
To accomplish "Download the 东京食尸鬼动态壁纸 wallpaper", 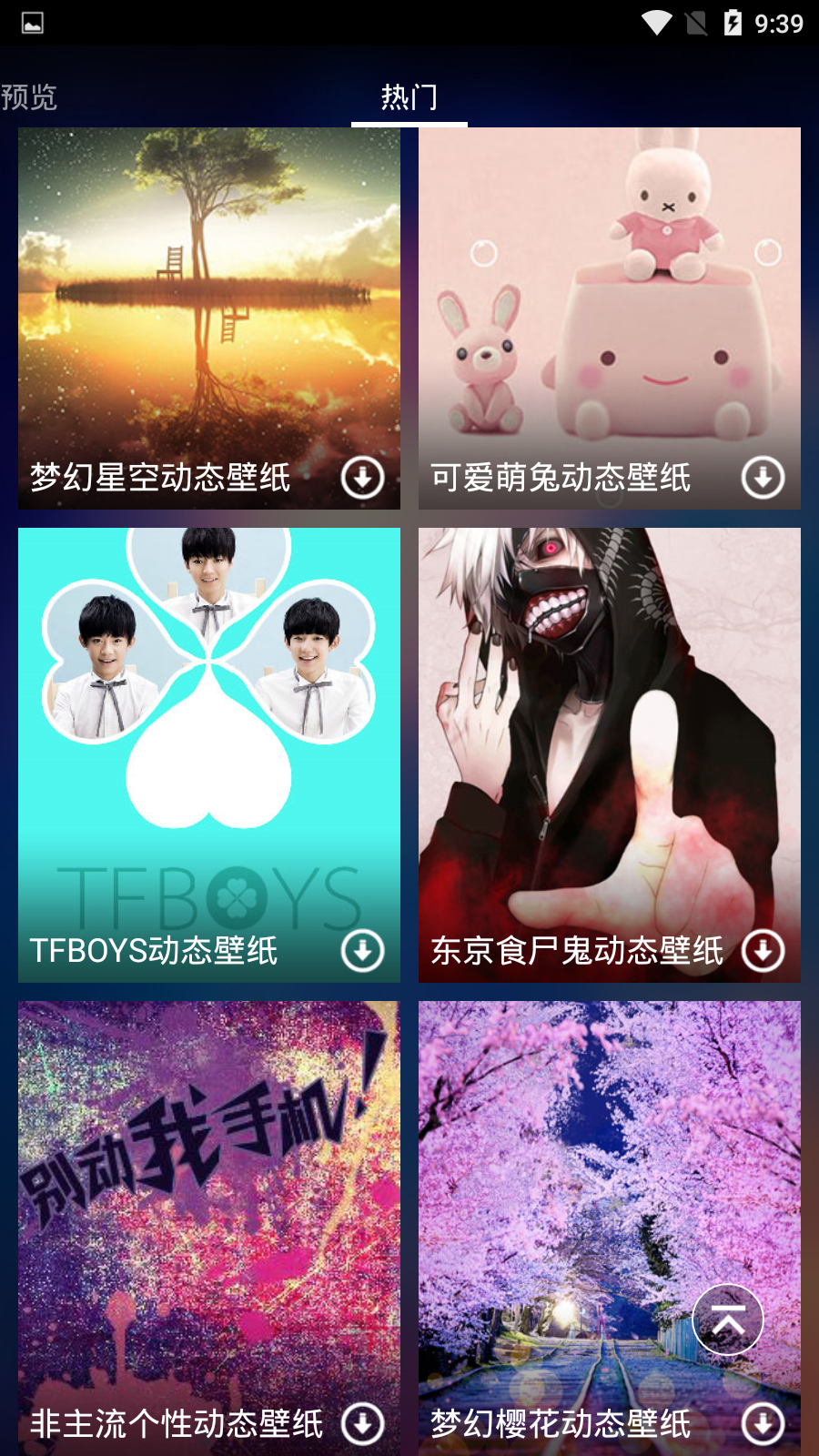I will point(763,950).
